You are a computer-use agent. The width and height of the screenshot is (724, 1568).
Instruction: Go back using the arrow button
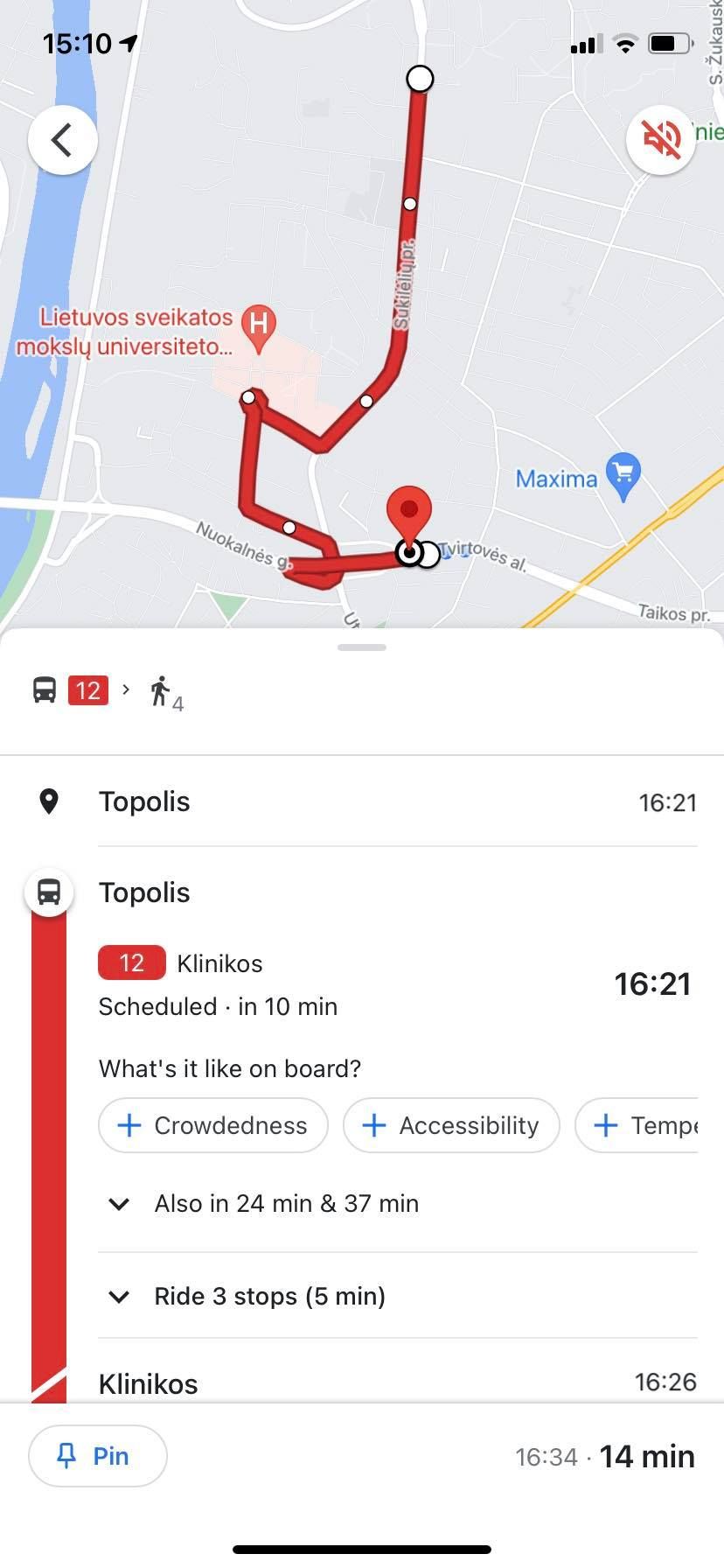(x=62, y=140)
